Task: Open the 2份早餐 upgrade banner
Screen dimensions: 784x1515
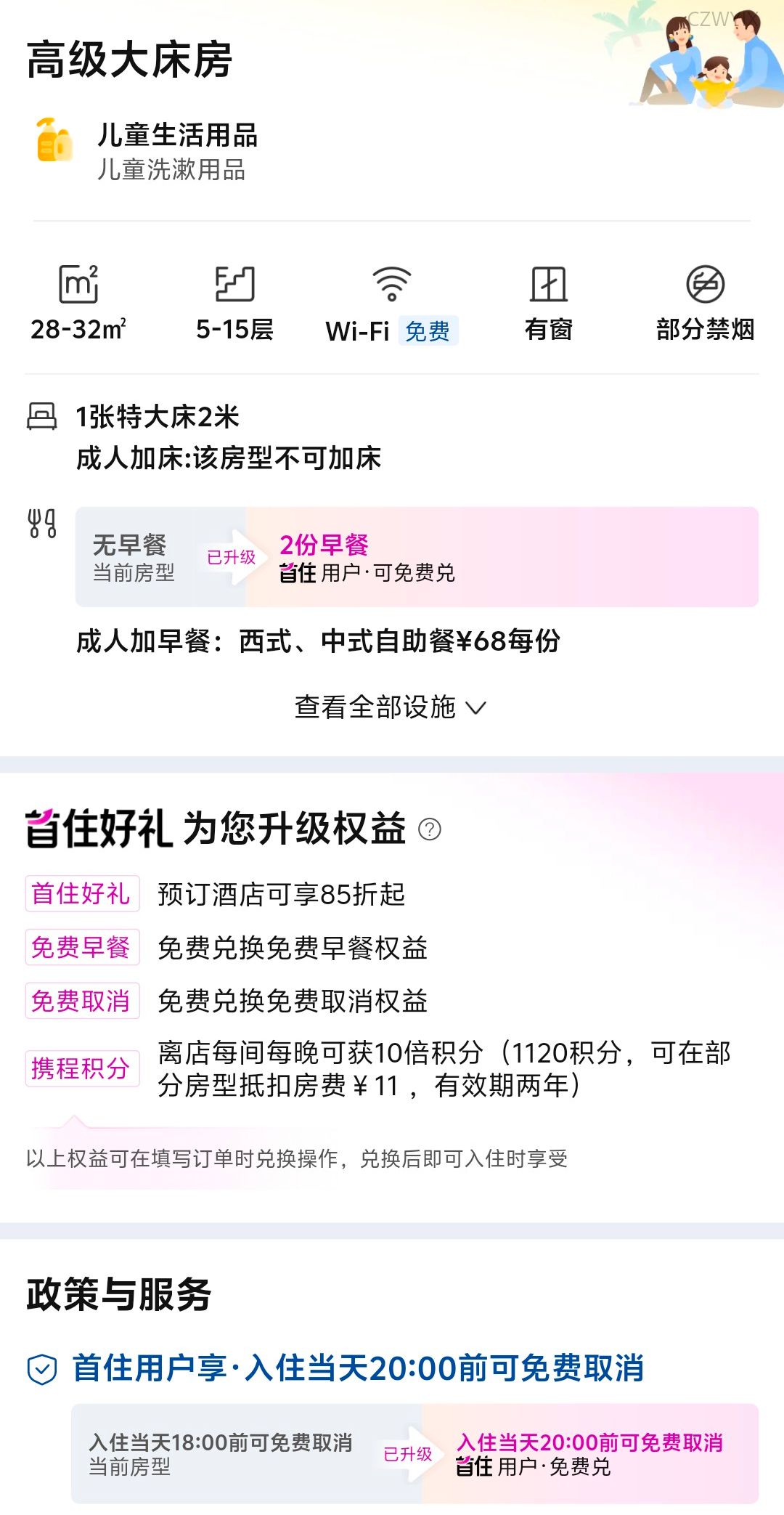Action: click(417, 557)
